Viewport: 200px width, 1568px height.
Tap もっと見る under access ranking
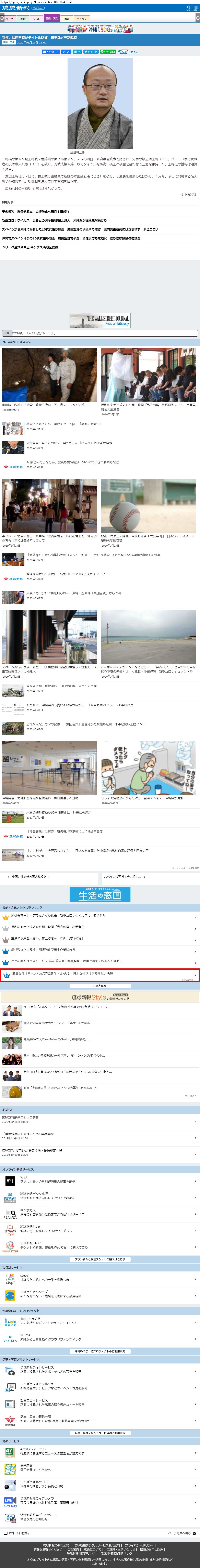[x=100, y=985]
